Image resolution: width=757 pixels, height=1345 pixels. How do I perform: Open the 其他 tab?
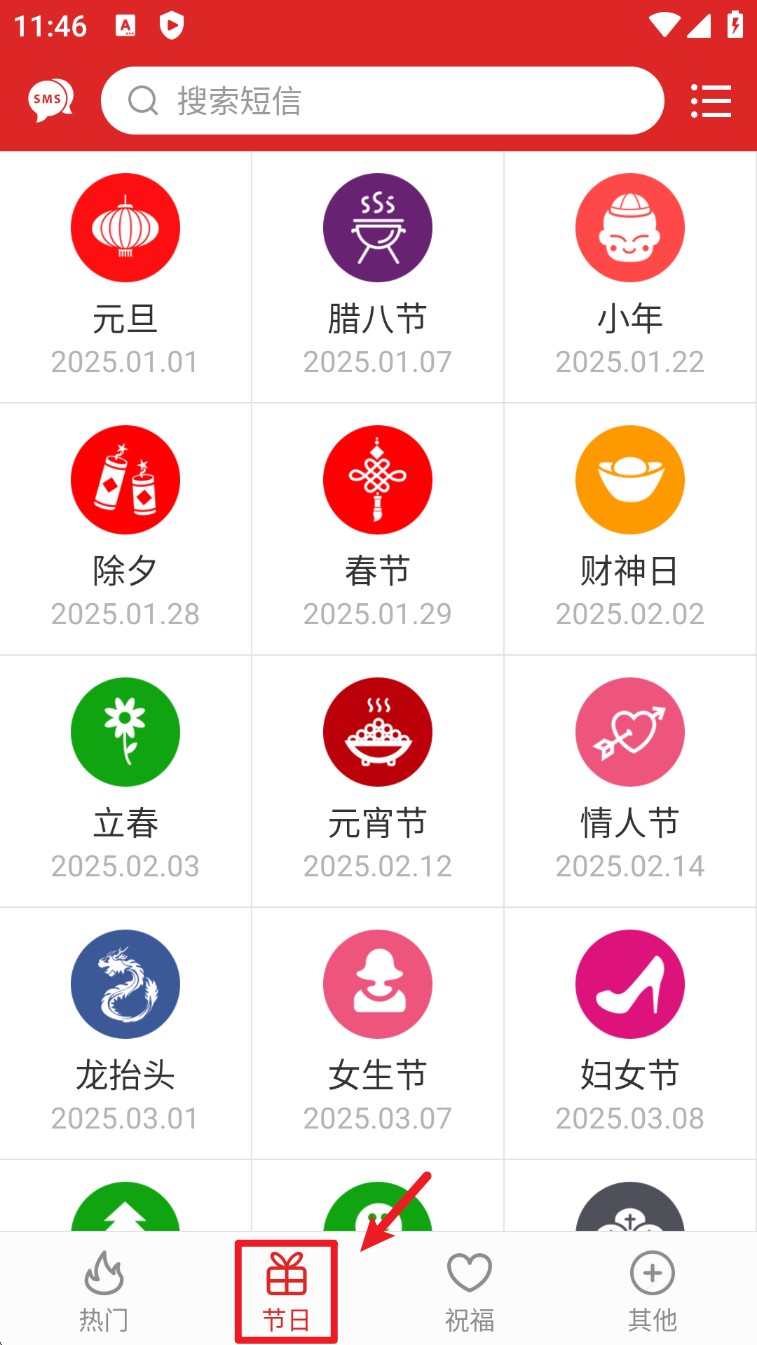pos(652,1292)
